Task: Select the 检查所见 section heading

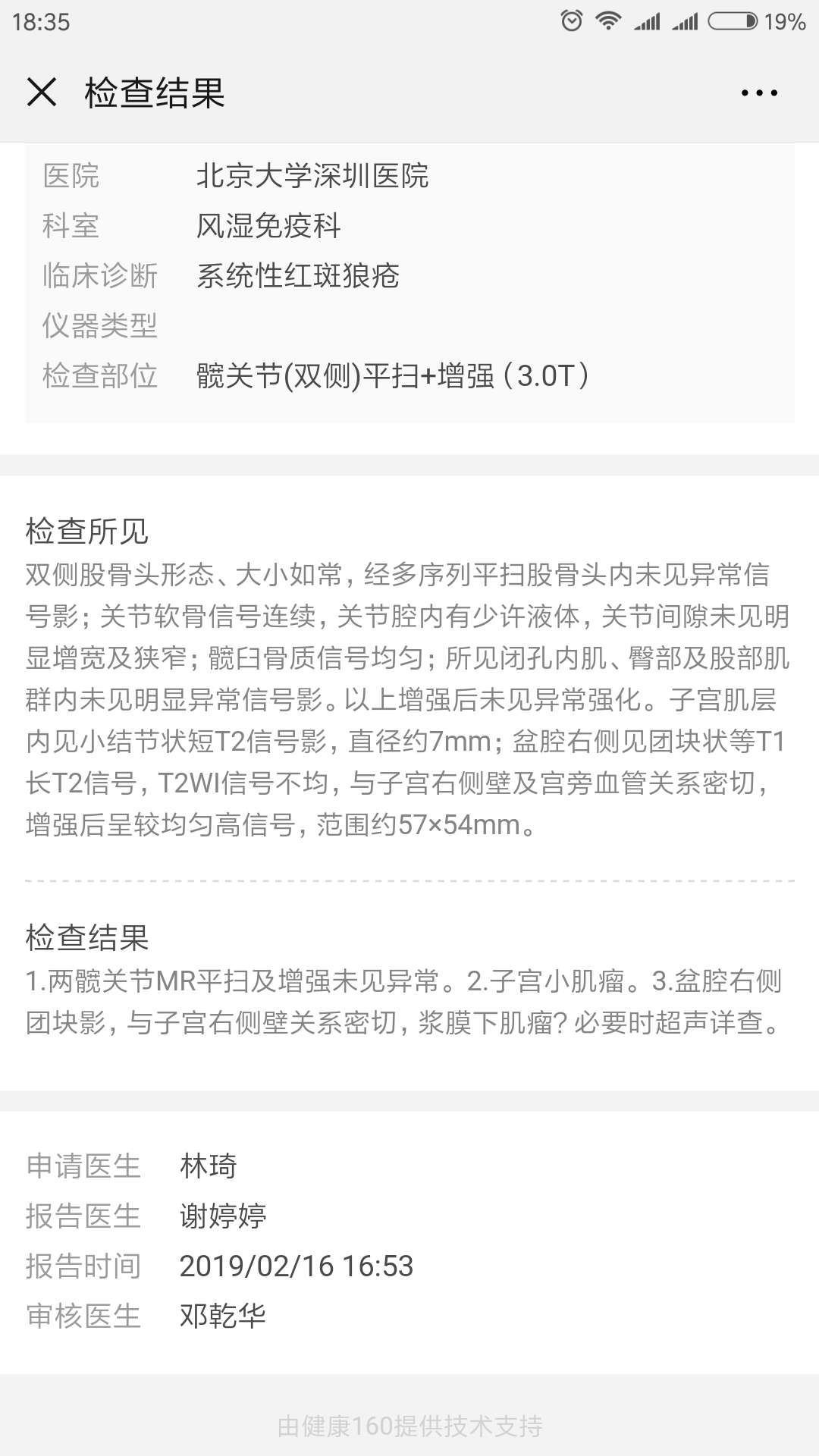Action: 85,529
